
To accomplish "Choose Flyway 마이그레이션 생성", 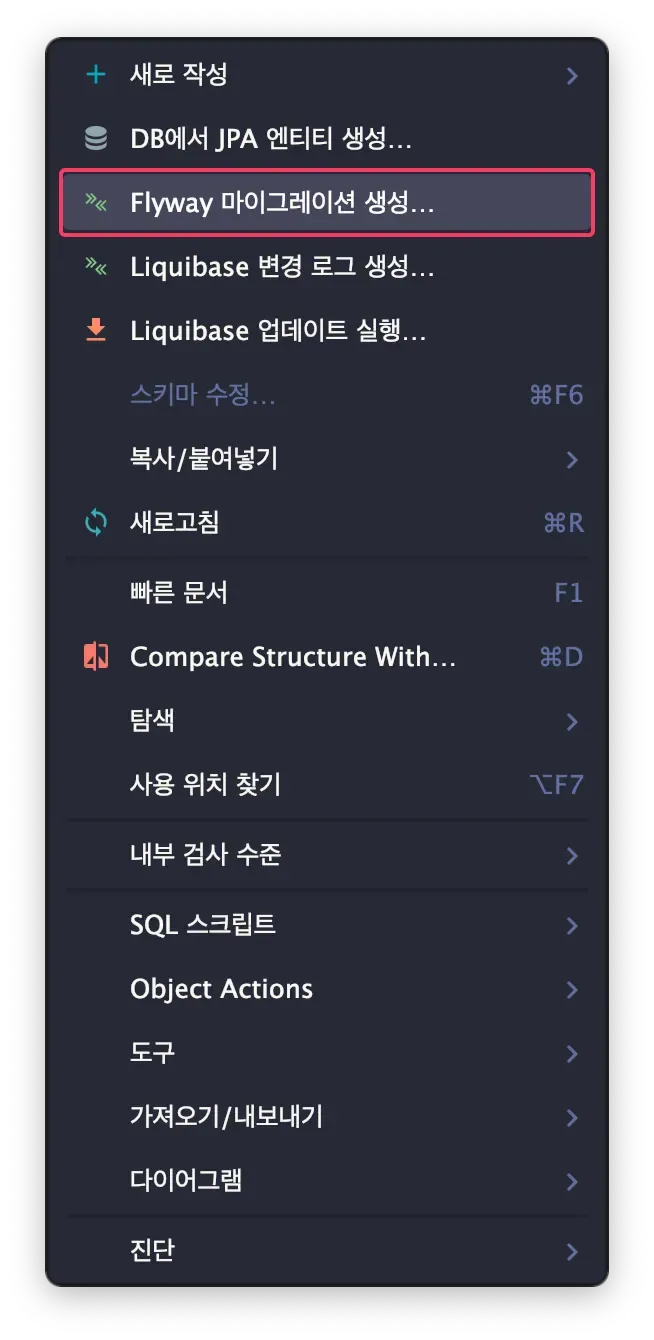I will tap(282, 203).
